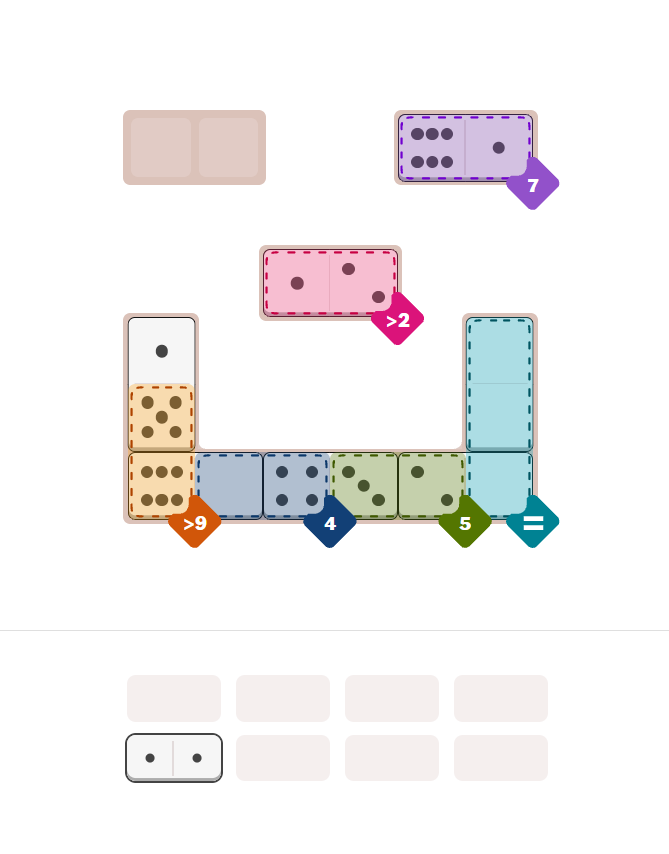
Task: Tap the blank vertical domino in the teal region
Action: pyautogui.click(x=499, y=384)
